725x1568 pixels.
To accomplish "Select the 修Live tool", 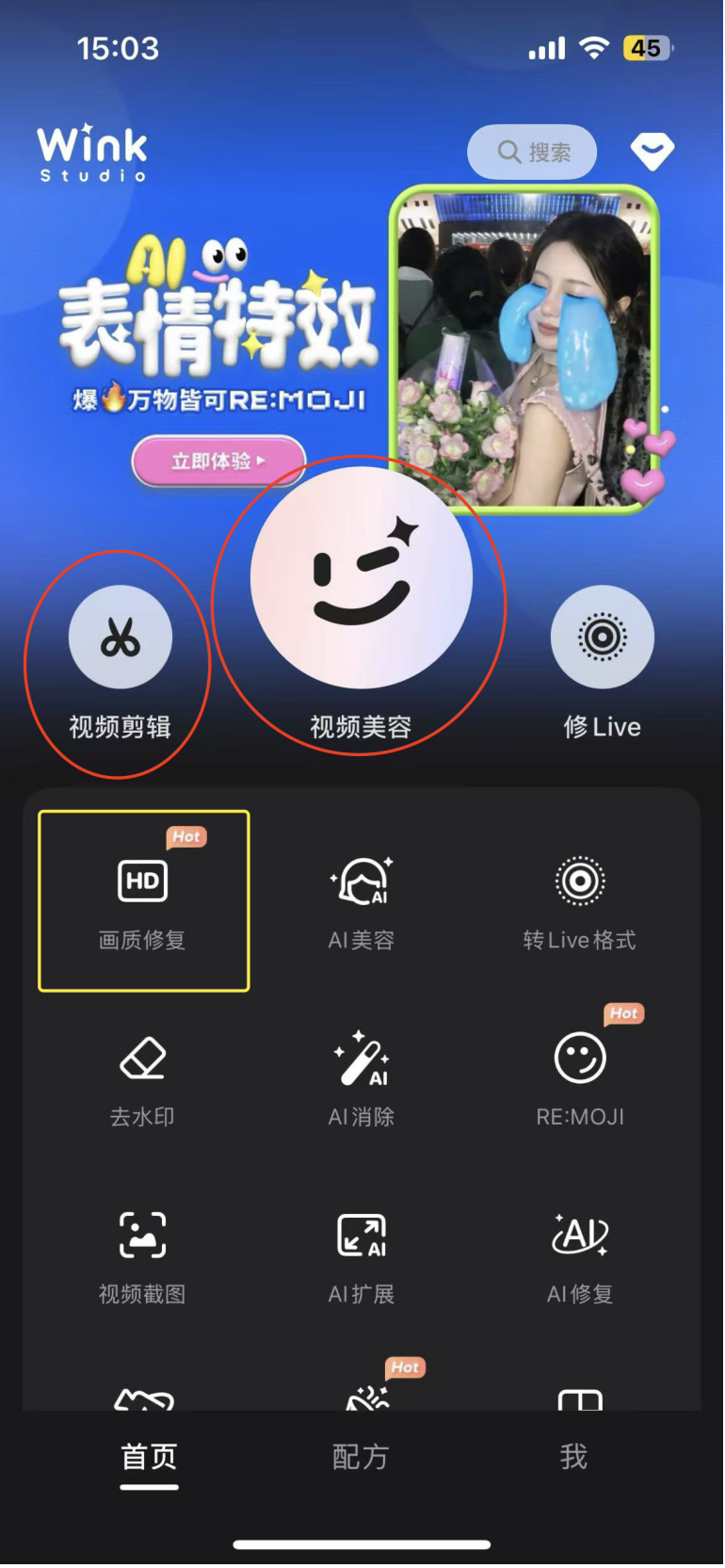I will (x=603, y=638).
